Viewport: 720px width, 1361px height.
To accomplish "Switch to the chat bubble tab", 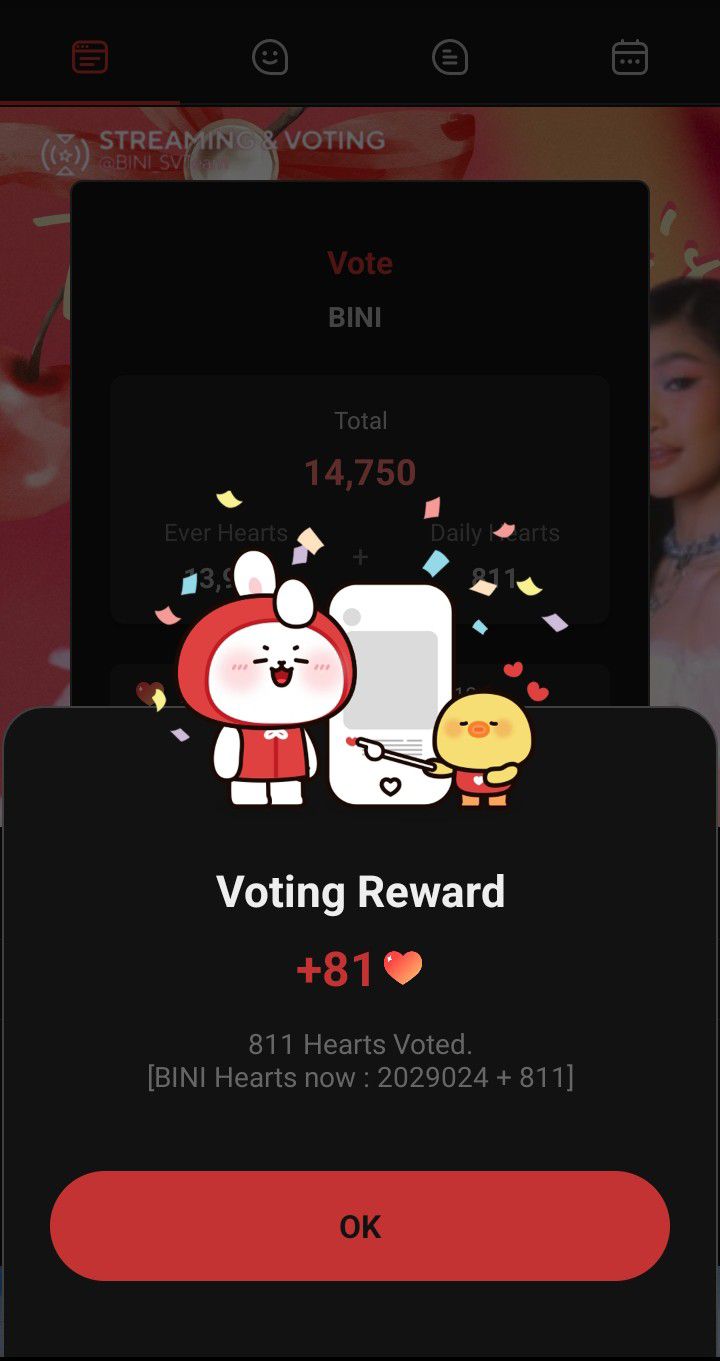I will click(450, 57).
